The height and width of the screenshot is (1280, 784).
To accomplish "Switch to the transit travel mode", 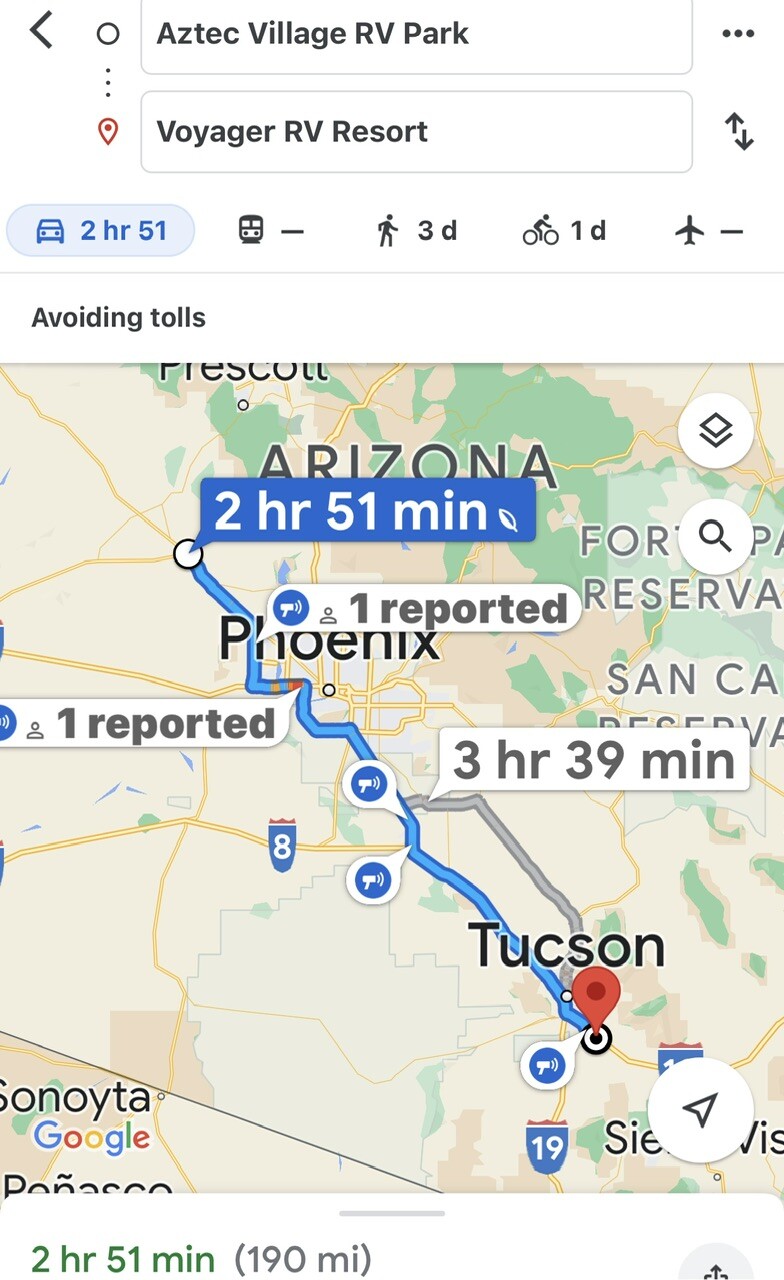I will 270,231.
